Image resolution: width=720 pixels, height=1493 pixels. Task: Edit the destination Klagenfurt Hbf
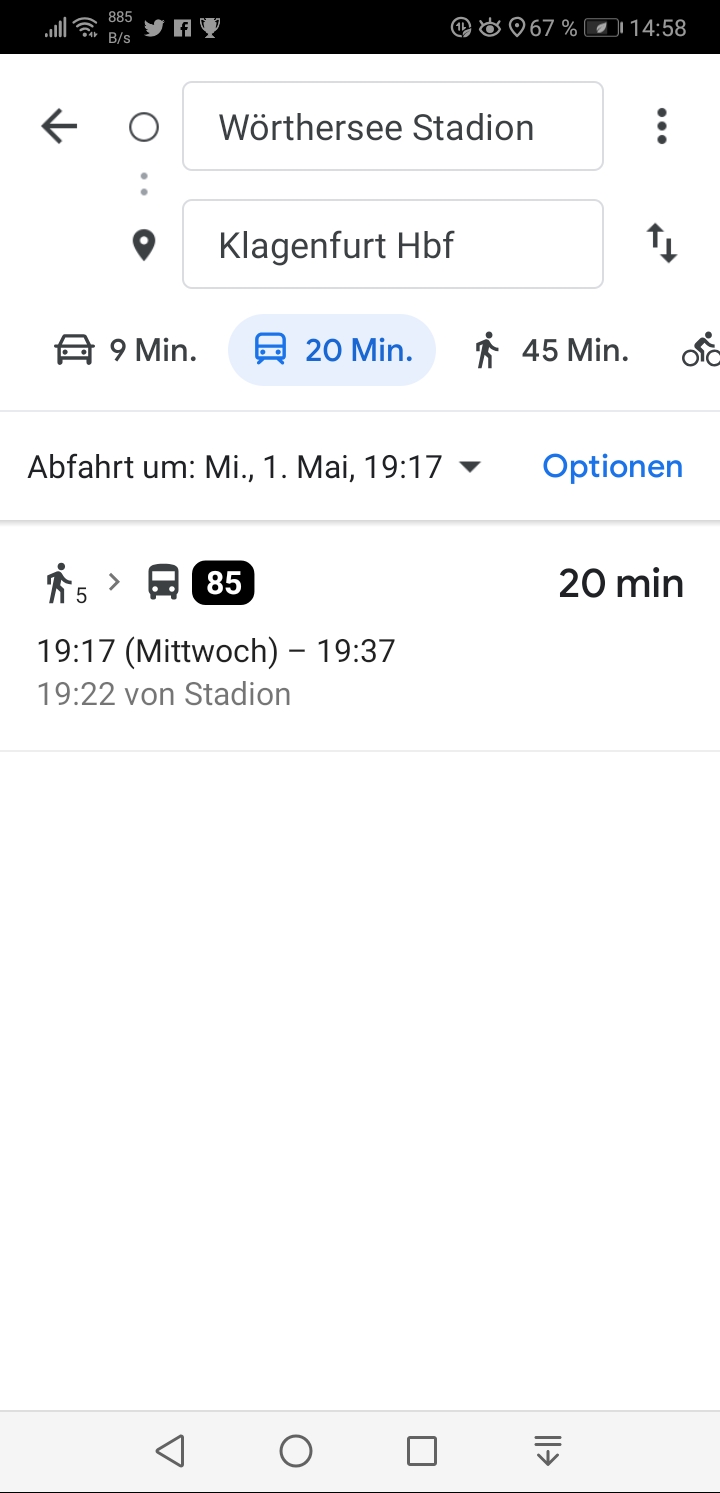pyautogui.click(x=393, y=244)
